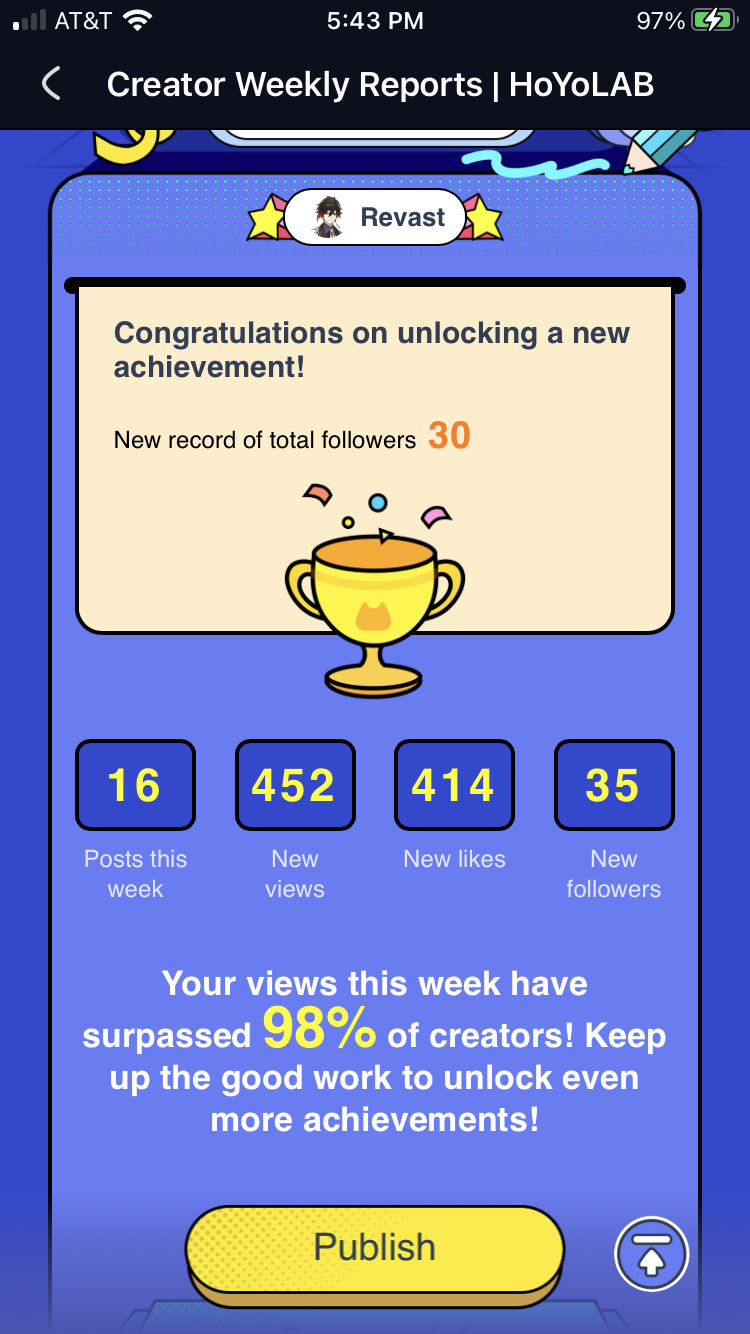Viewport: 750px width, 1334px height.
Task: Tap the yellow Publish button
Action: click(375, 1248)
